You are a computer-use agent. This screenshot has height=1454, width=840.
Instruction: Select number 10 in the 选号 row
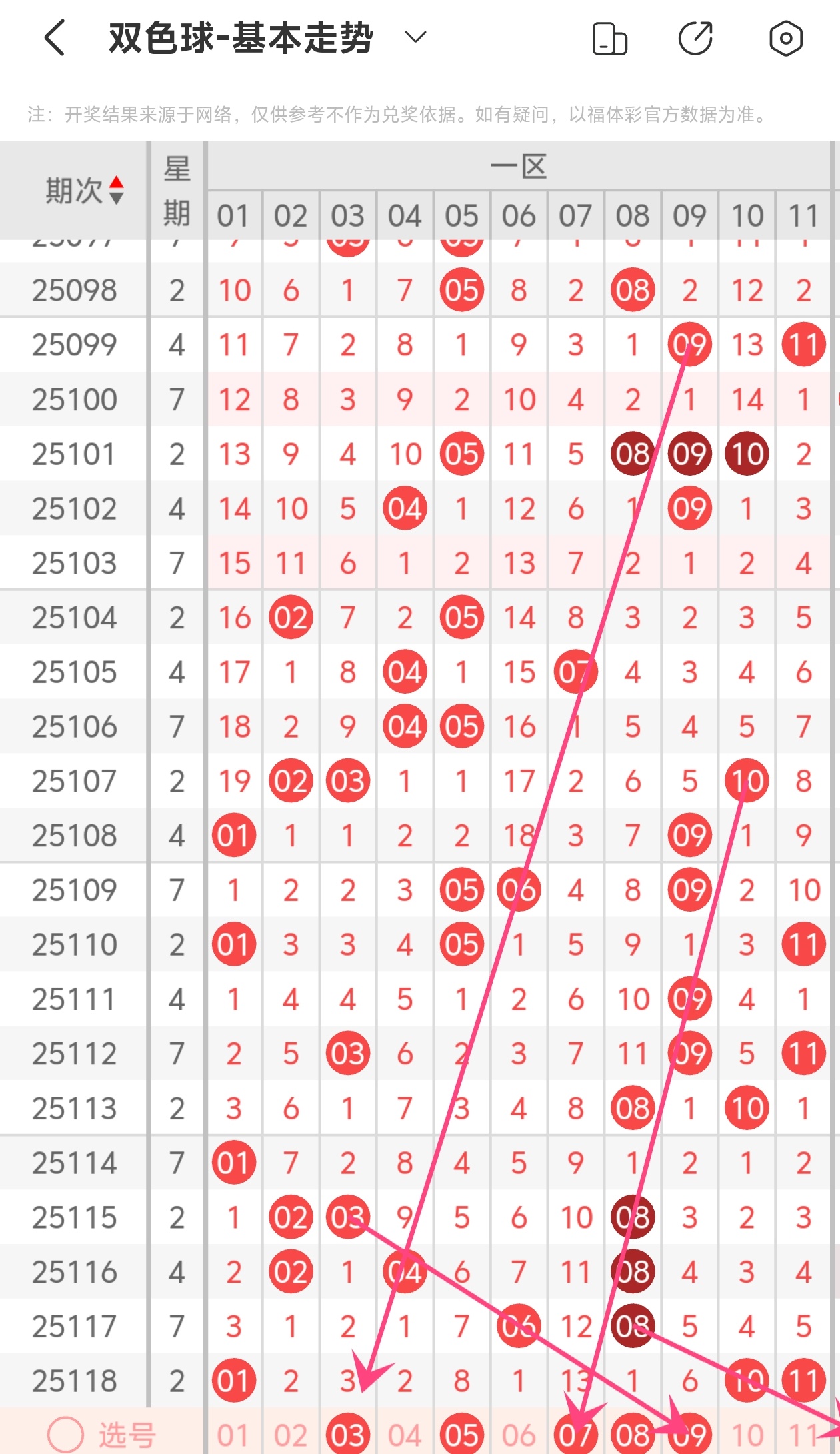click(747, 1435)
